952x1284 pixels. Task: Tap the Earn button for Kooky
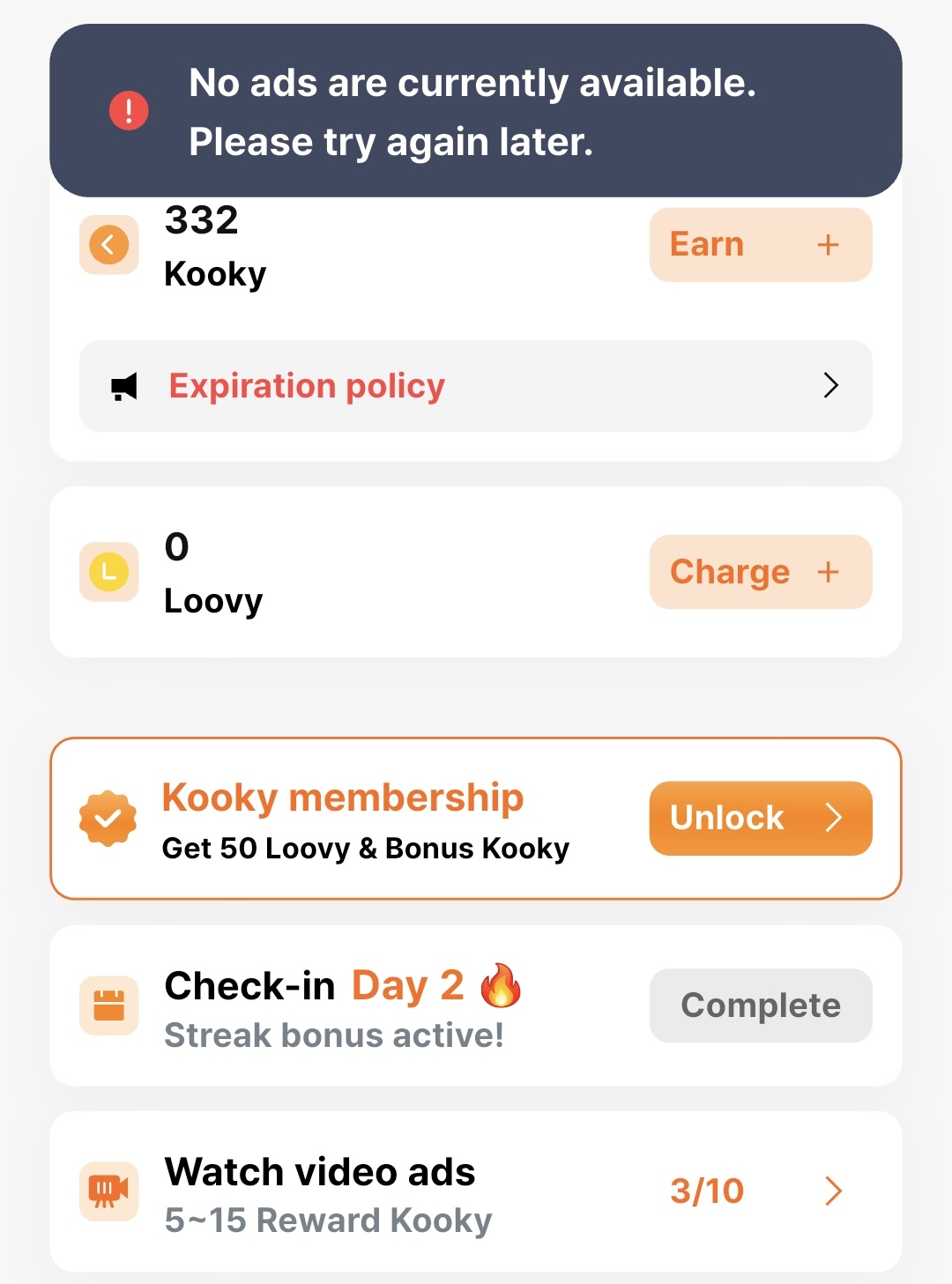pyautogui.click(x=760, y=245)
